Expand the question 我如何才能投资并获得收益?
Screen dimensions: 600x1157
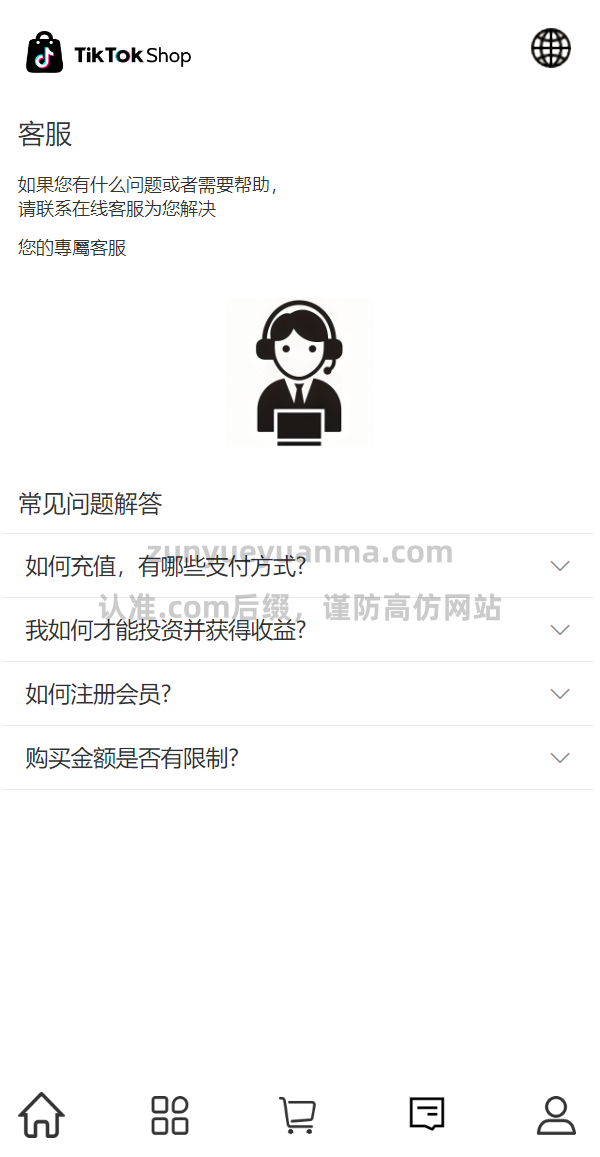pos(298,630)
